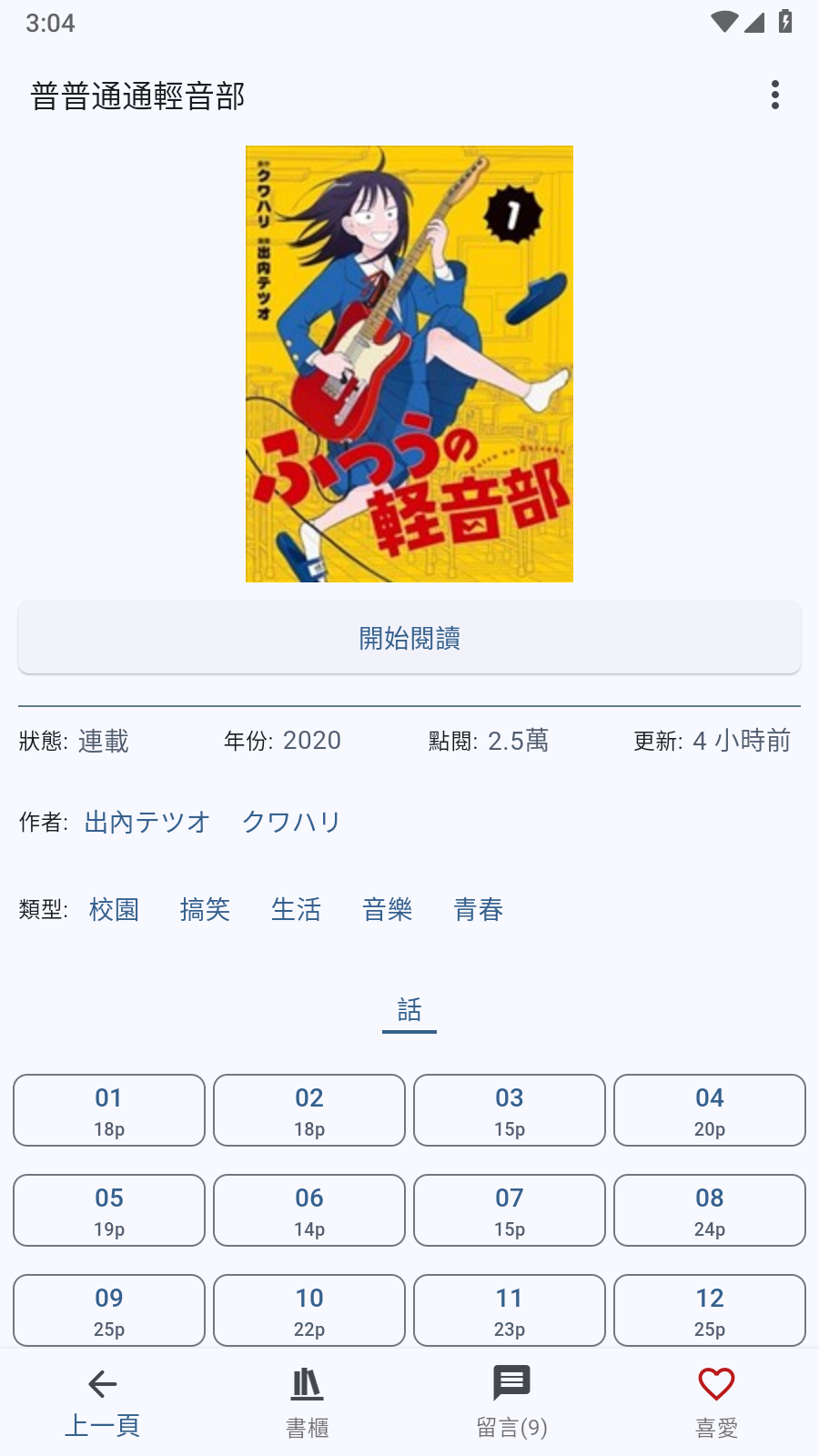The width and height of the screenshot is (819, 1456).
Task: Select chapter 12
Action: (x=709, y=1310)
